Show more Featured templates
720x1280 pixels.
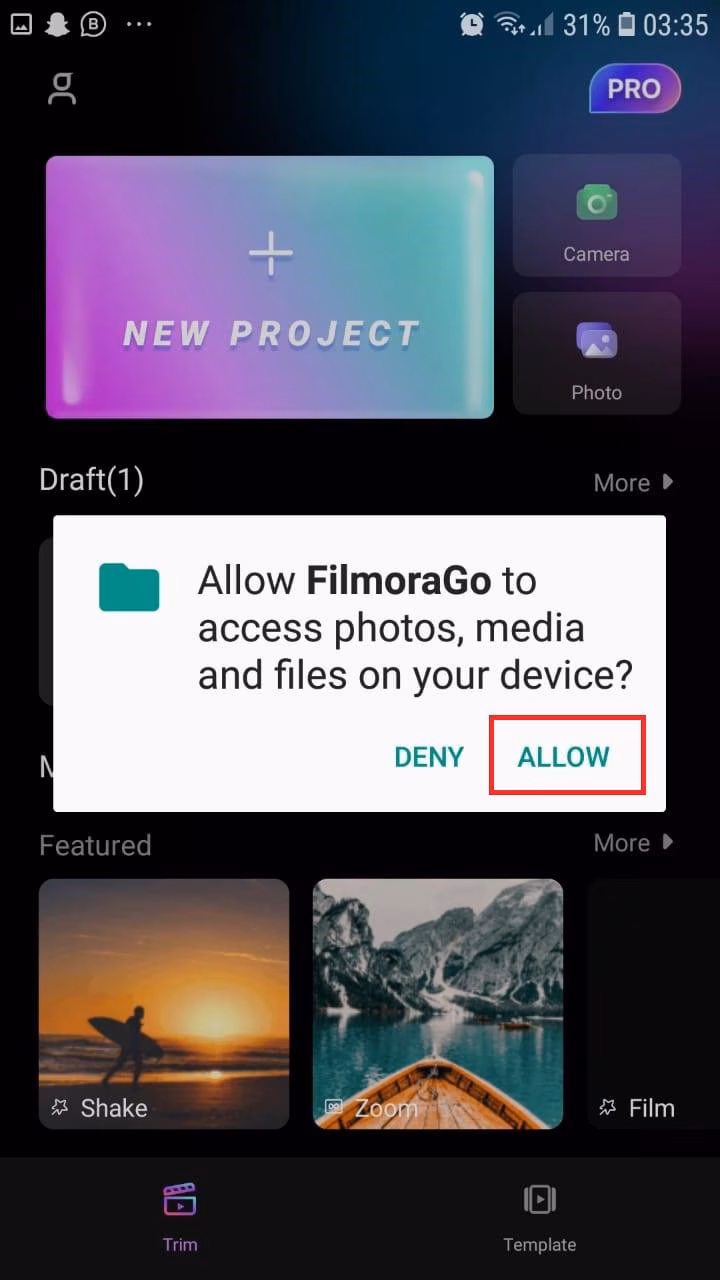click(632, 843)
